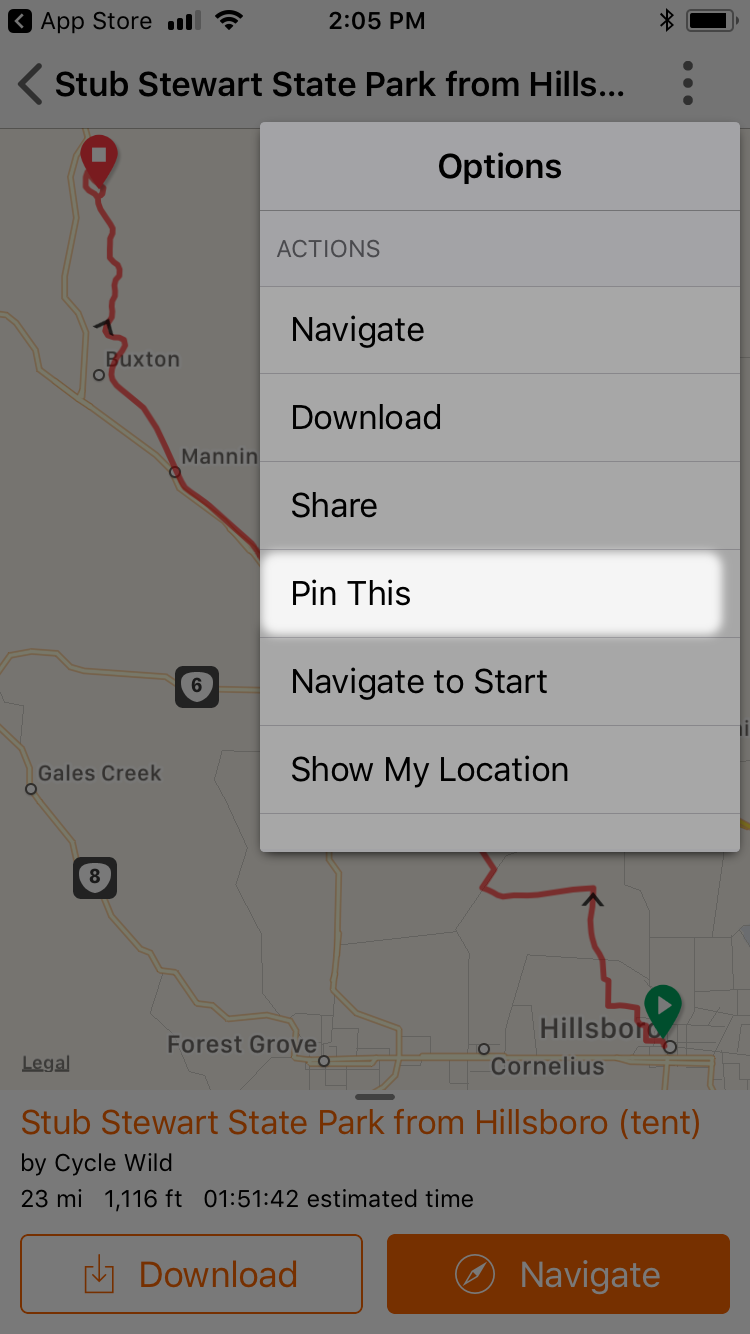
Task: Tap the orange-outlined Download button
Action: (191, 1274)
